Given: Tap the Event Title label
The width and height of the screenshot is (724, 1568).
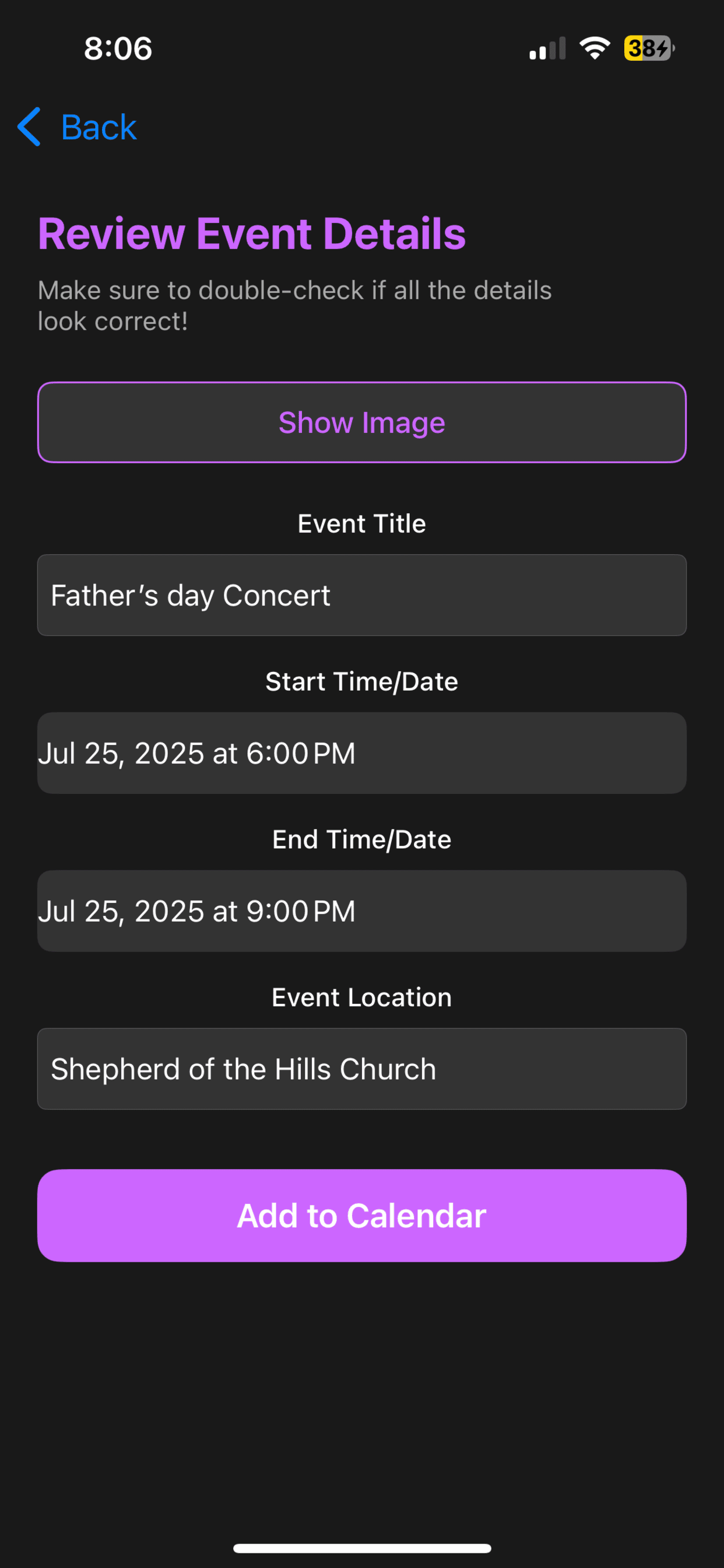Looking at the screenshot, I should [x=362, y=523].
